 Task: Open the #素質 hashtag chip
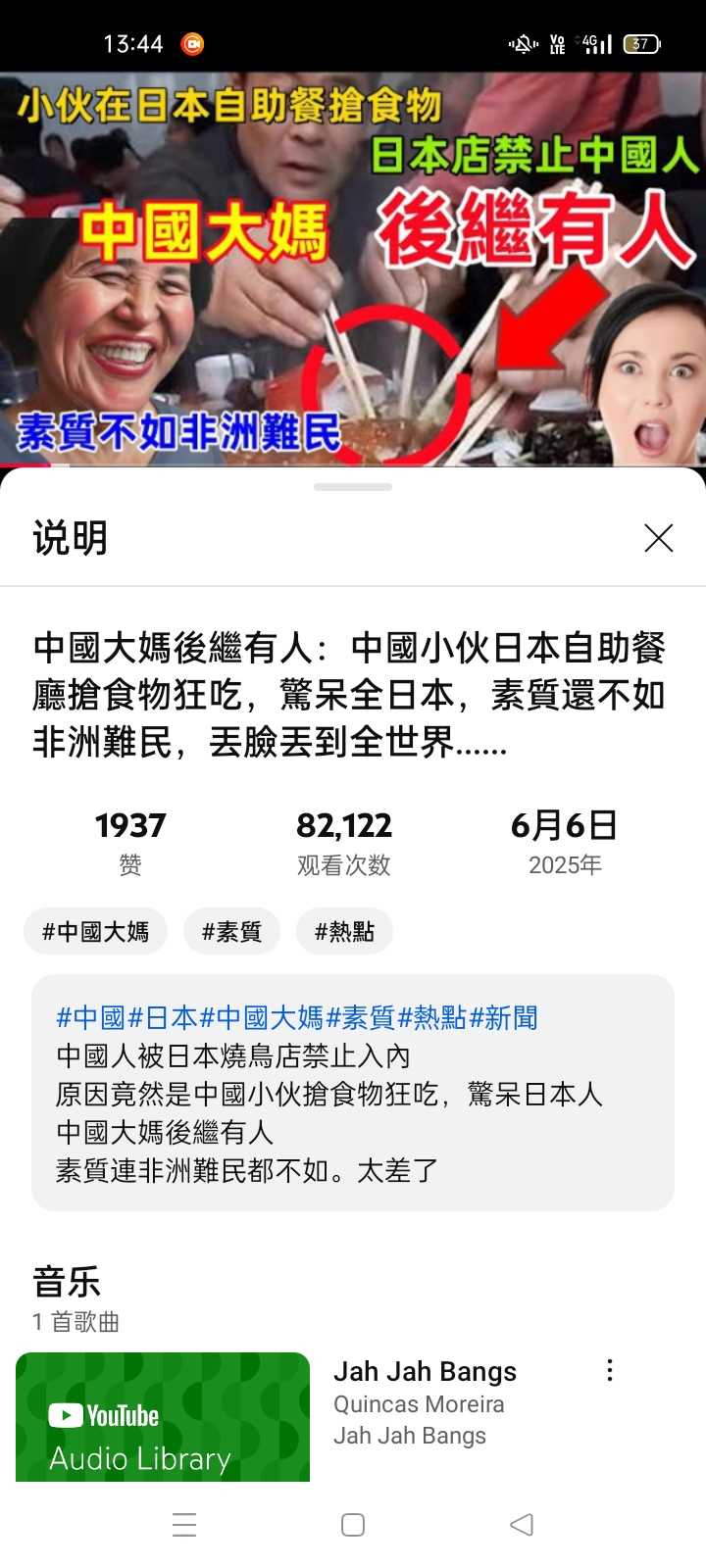coord(231,931)
